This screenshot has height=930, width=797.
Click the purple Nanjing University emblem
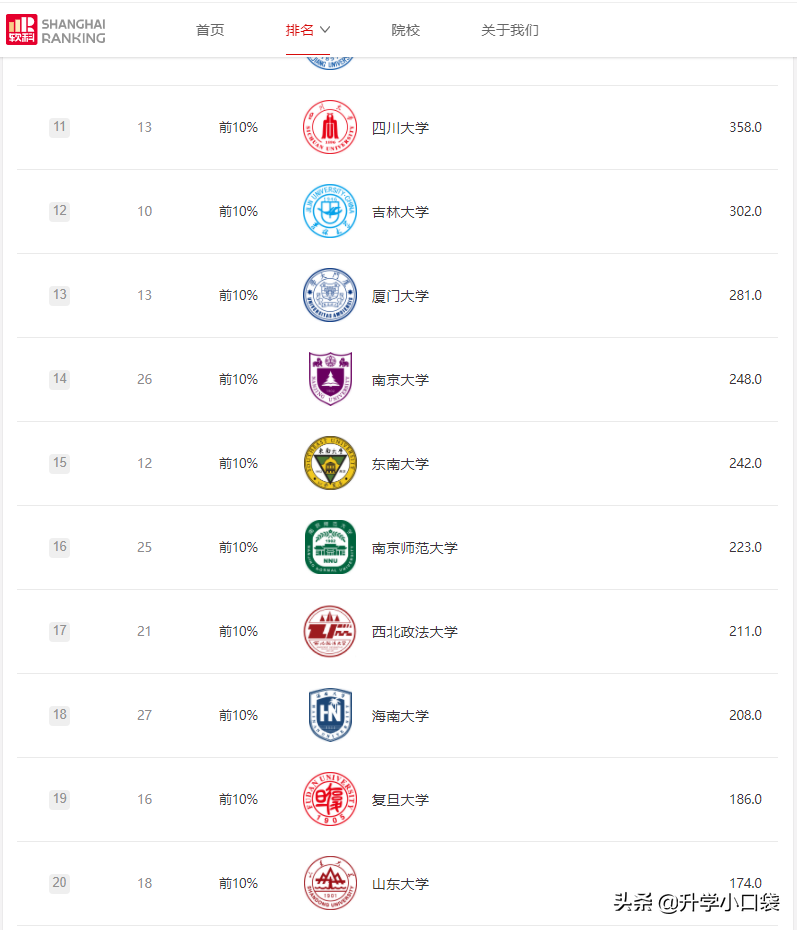[329, 379]
